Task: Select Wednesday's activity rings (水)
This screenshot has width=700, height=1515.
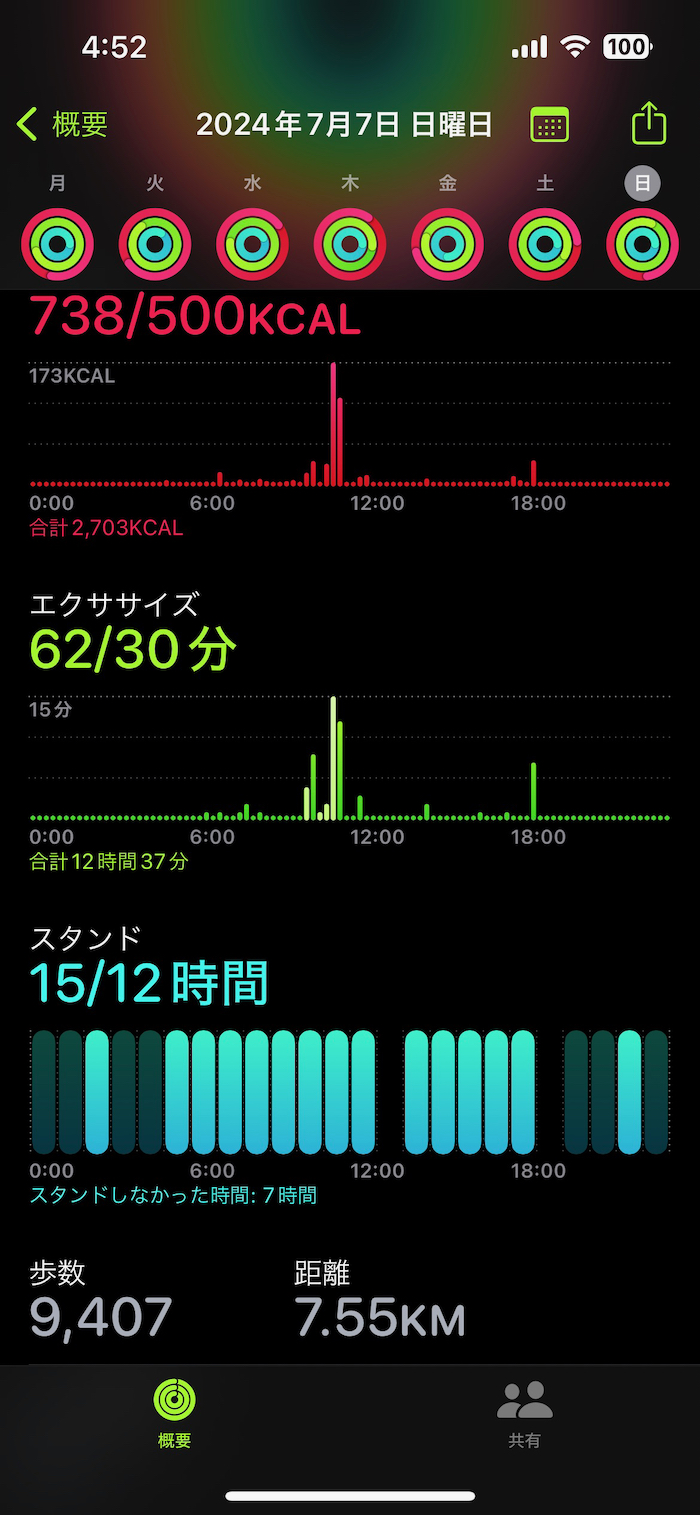Action: click(x=253, y=244)
